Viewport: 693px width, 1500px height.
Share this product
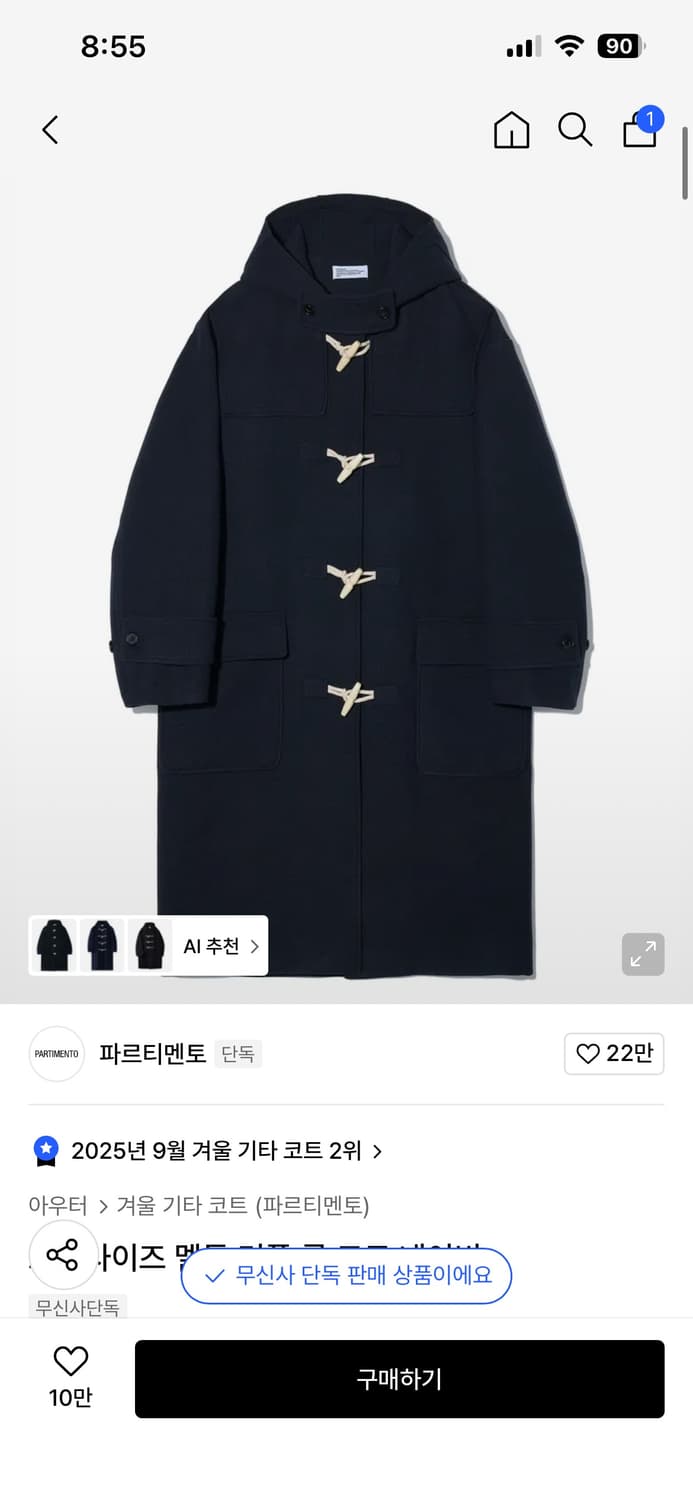(62, 1254)
